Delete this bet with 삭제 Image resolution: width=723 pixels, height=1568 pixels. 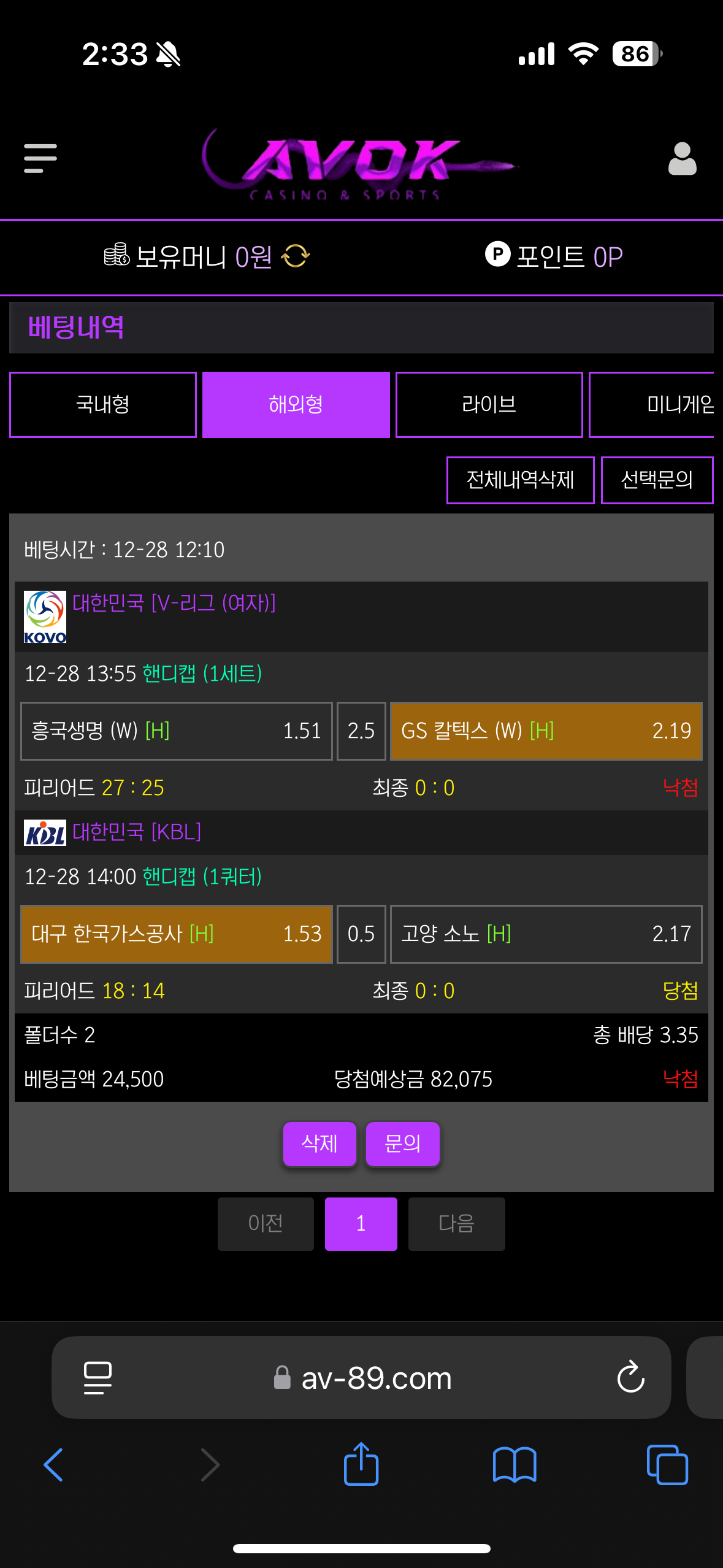point(319,1143)
